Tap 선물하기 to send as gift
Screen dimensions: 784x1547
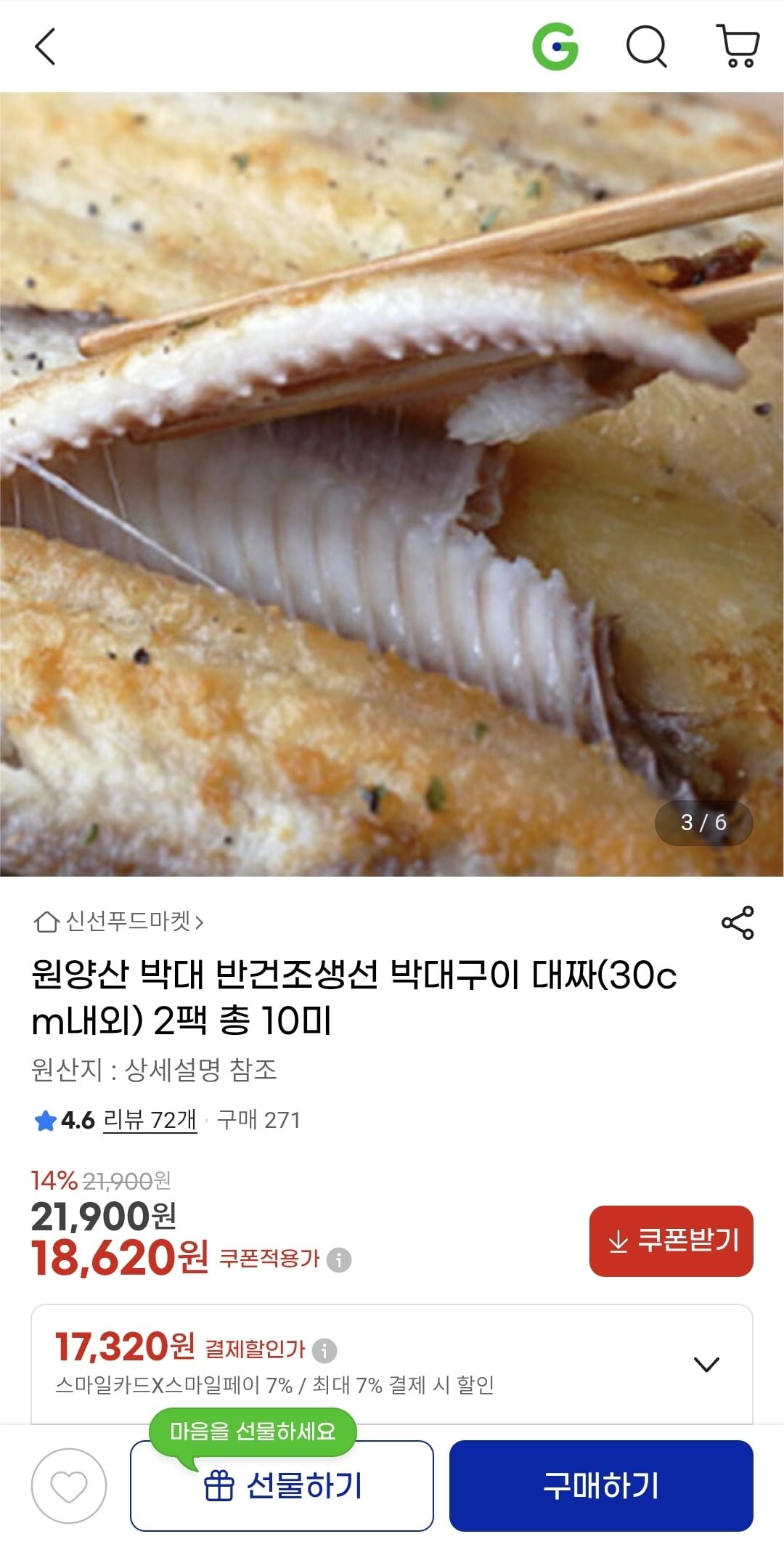point(282,1486)
